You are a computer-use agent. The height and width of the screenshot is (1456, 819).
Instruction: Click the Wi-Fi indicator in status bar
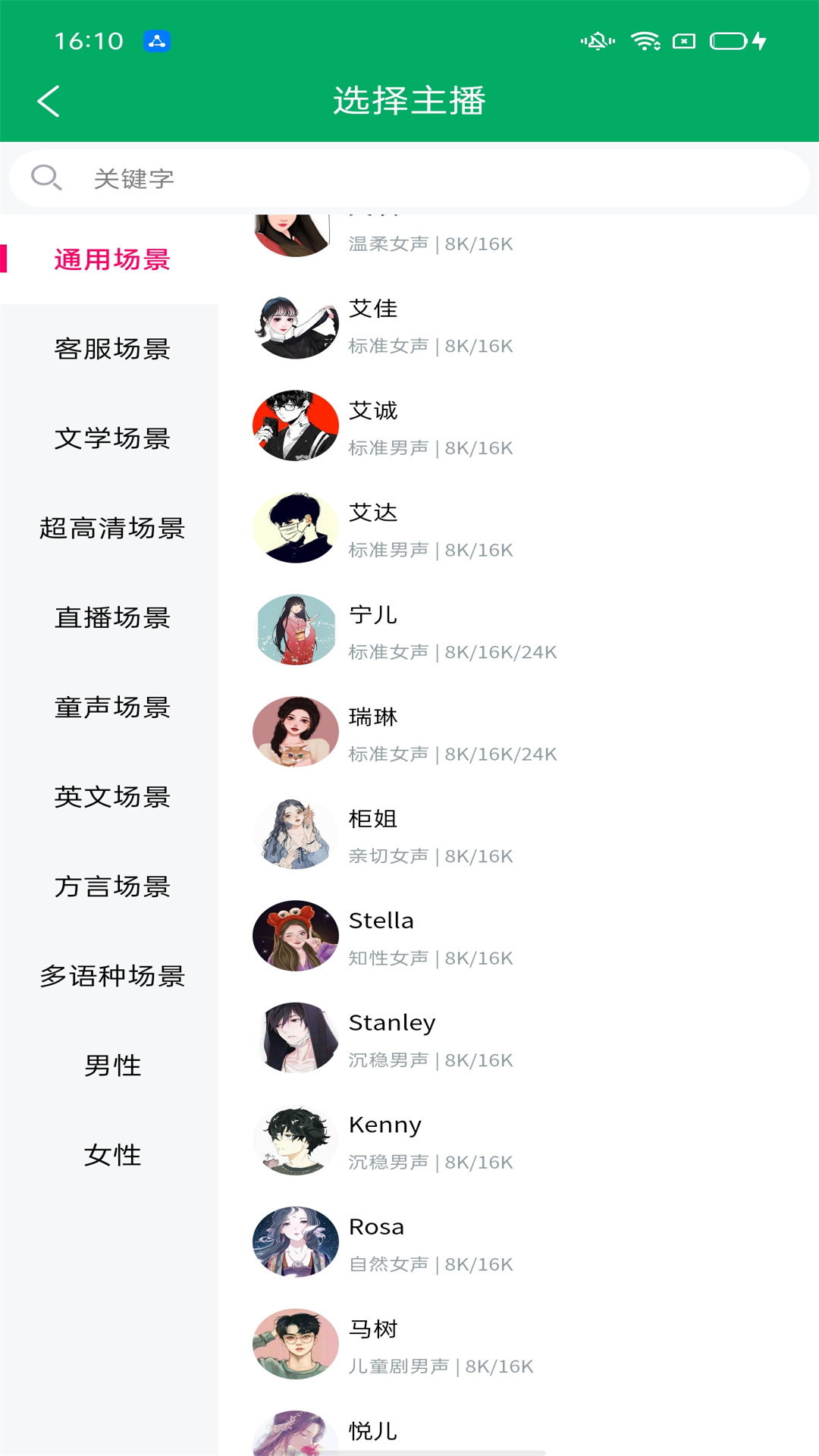[x=644, y=42]
